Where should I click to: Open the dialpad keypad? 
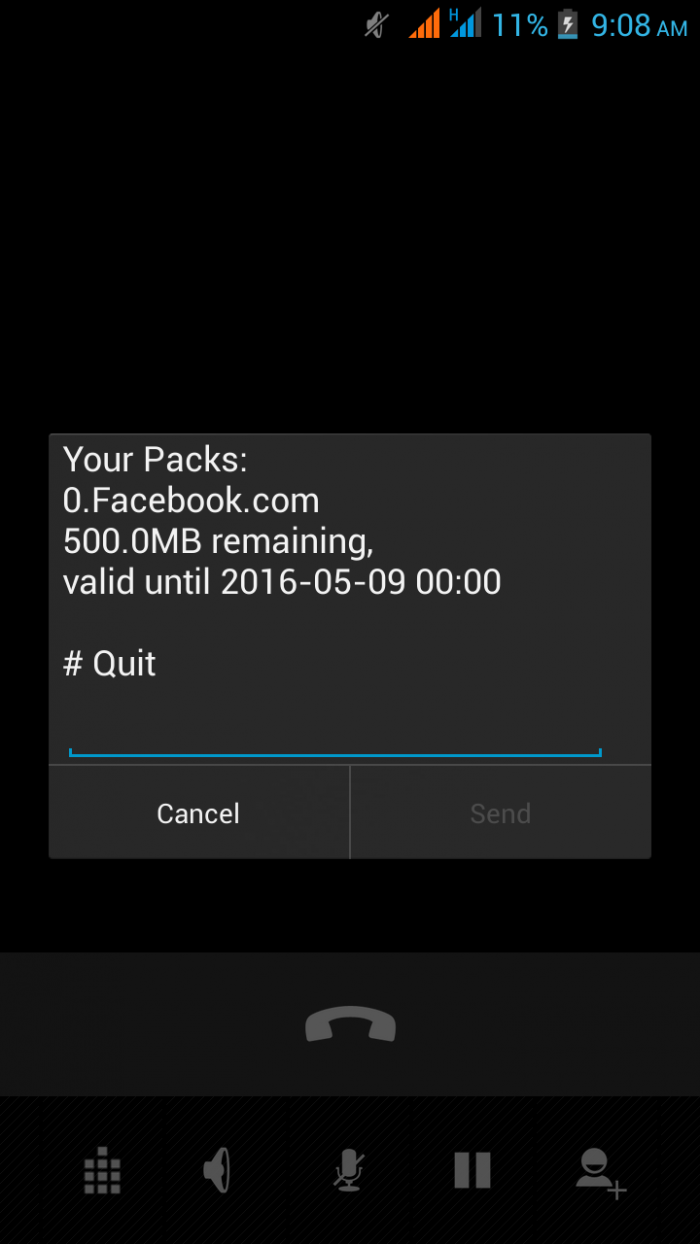click(x=102, y=1170)
